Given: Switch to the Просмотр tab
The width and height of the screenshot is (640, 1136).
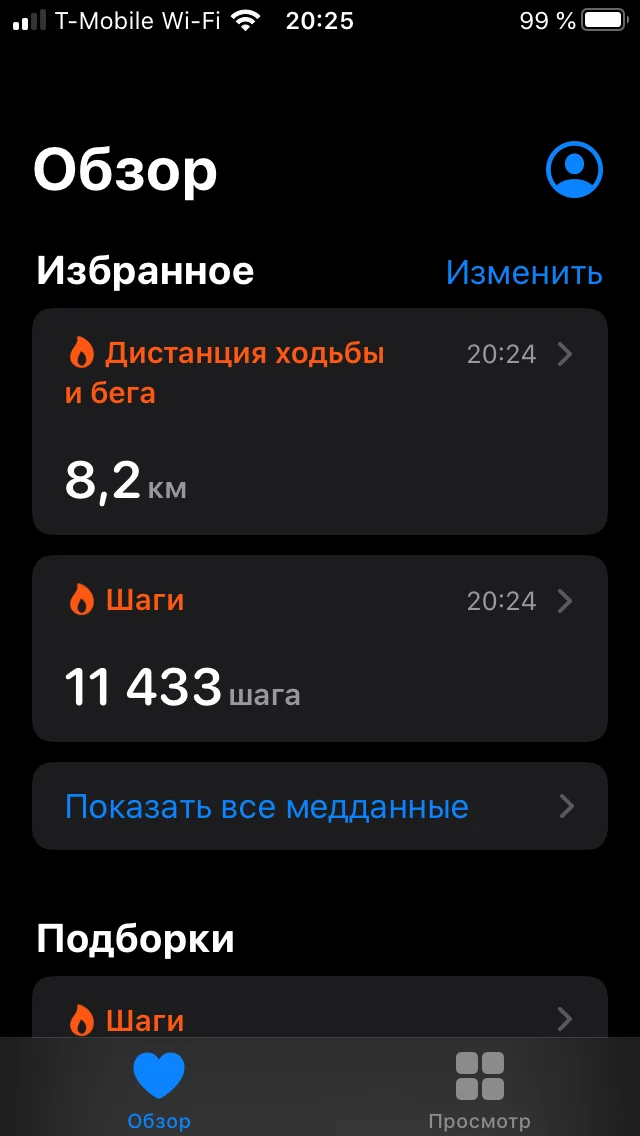Looking at the screenshot, I should pos(479,1090).
